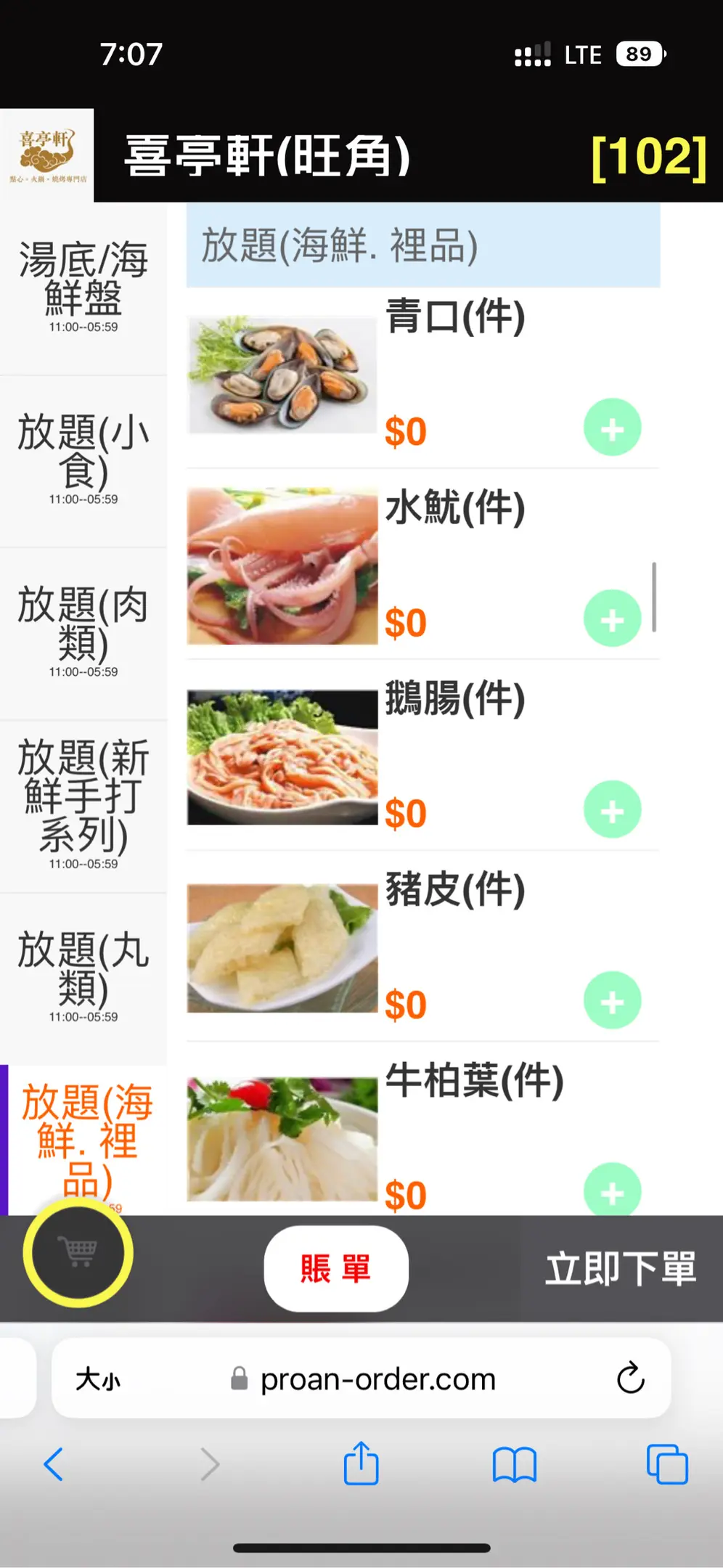
Task: Go back to the previous page
Action: (x=54, y=1463)
